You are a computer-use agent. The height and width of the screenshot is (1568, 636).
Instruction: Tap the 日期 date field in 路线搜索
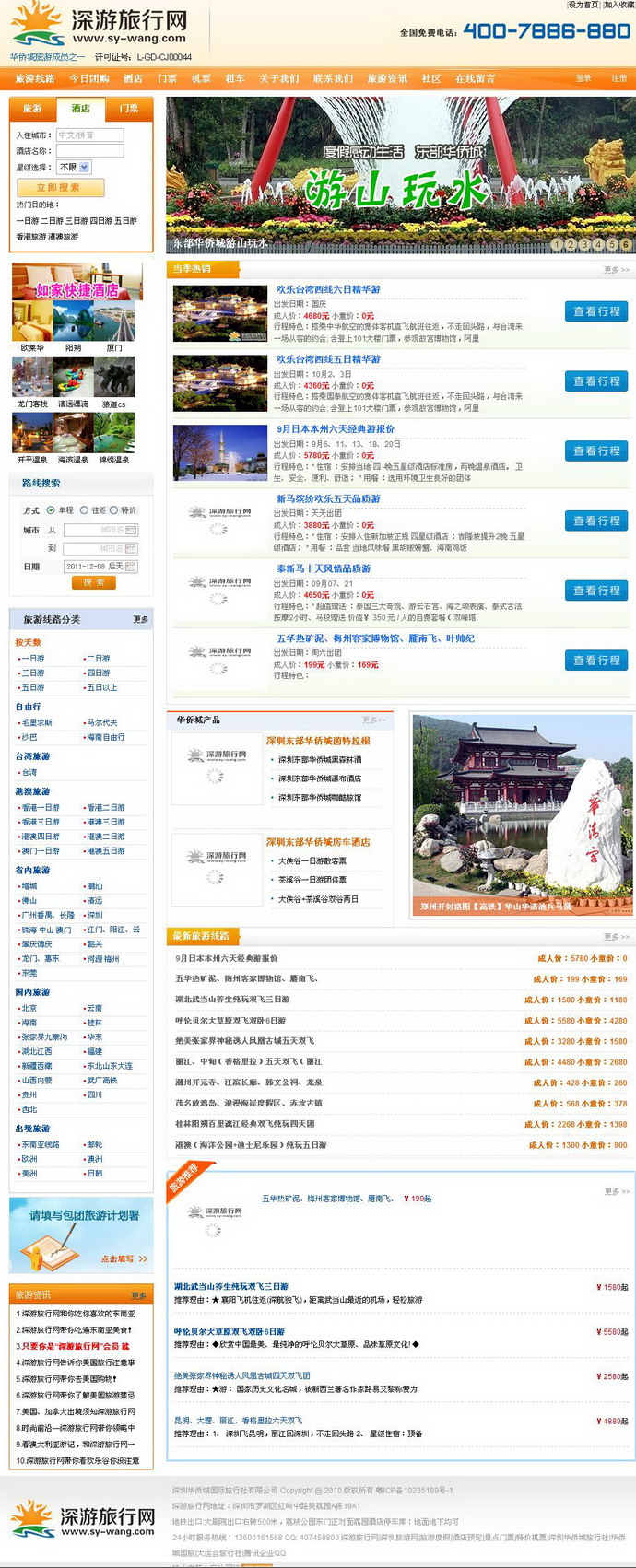tap(100, 567)
